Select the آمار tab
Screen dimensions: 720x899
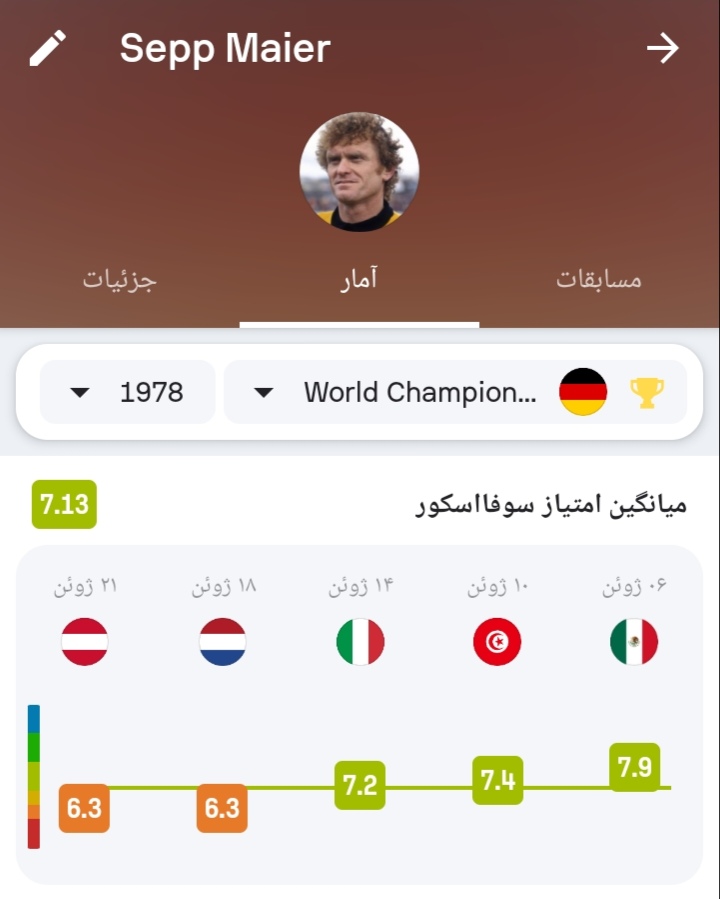pyautogui.click(x=359, y=279)
